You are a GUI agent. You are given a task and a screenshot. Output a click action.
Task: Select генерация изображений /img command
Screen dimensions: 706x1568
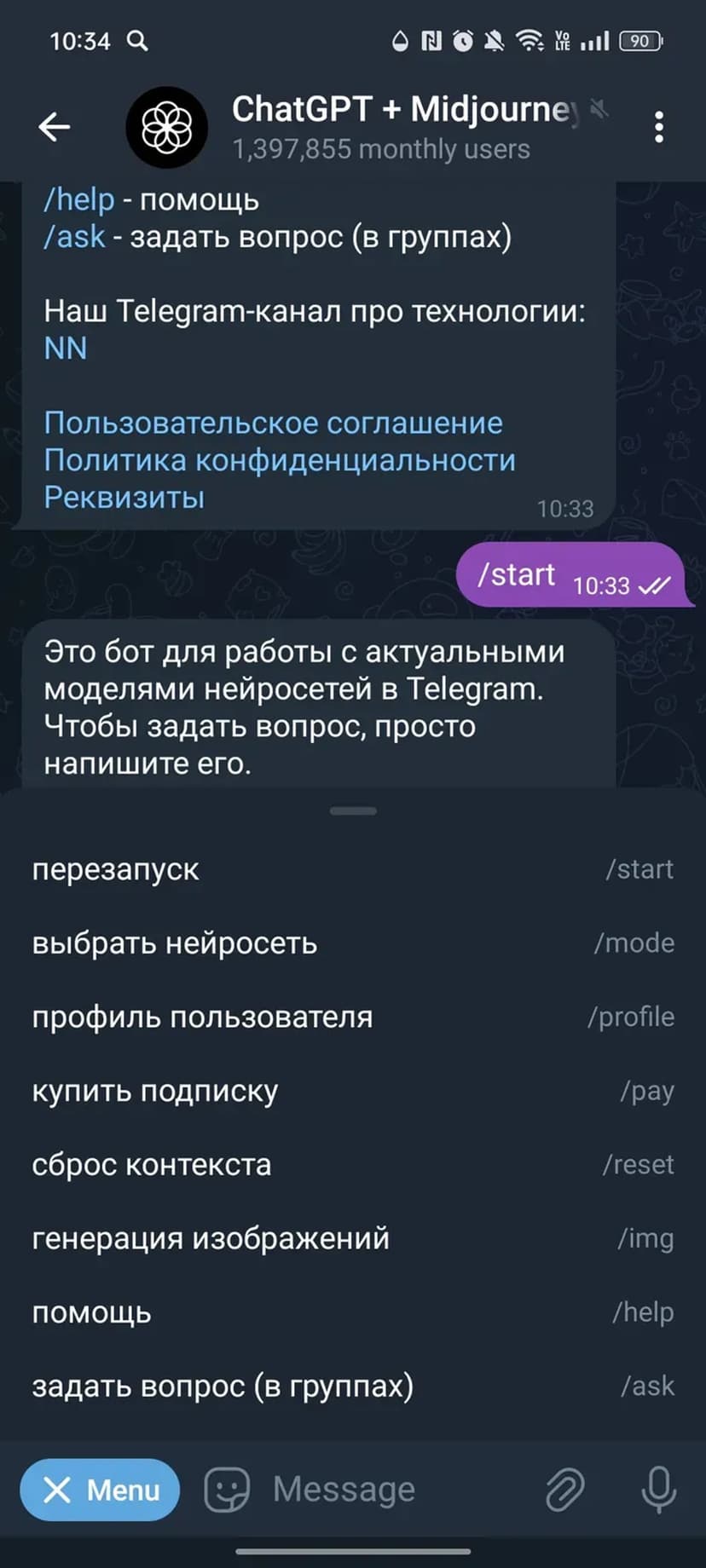click(353, 1238)
